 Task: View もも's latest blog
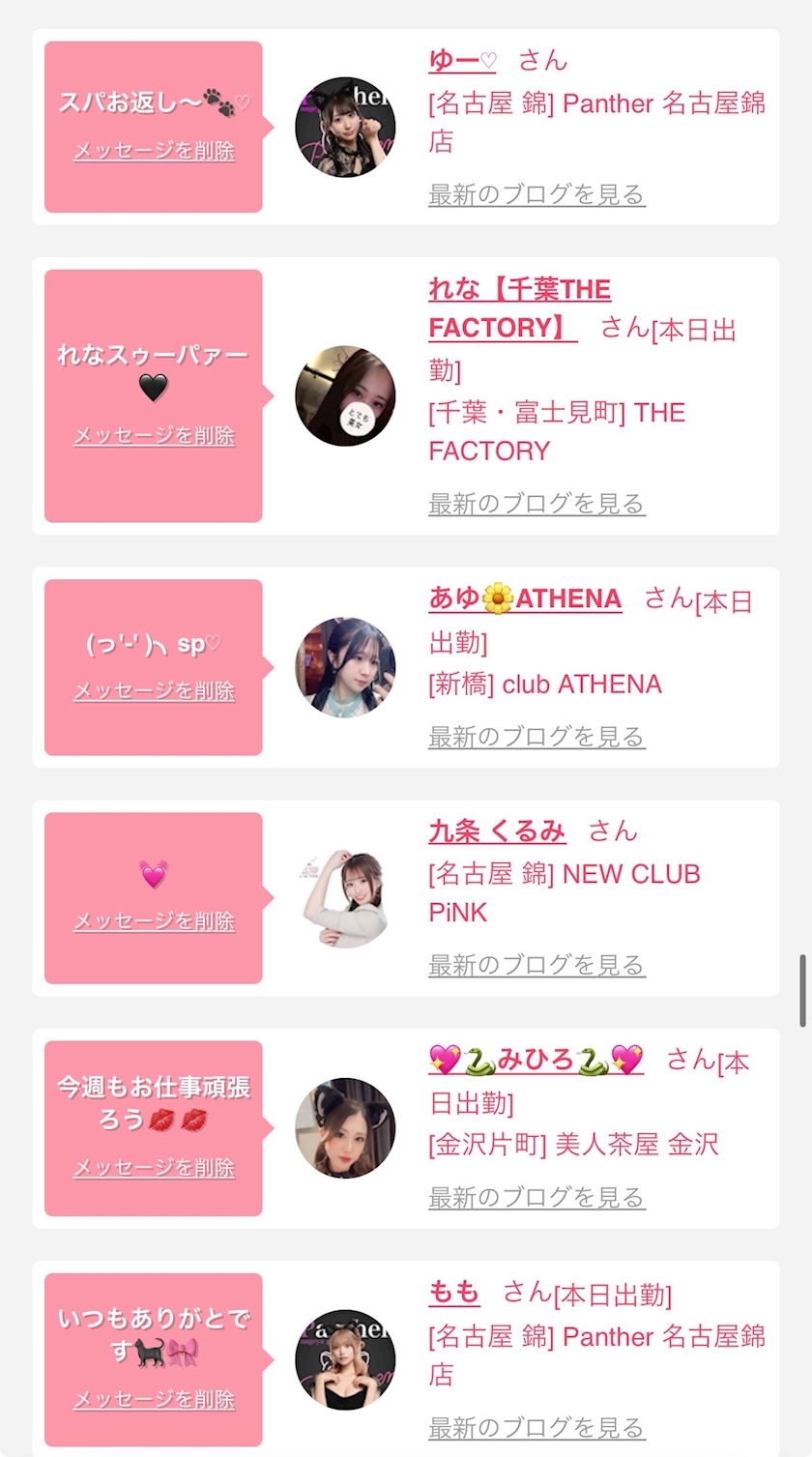click(x=536, y=1428)
